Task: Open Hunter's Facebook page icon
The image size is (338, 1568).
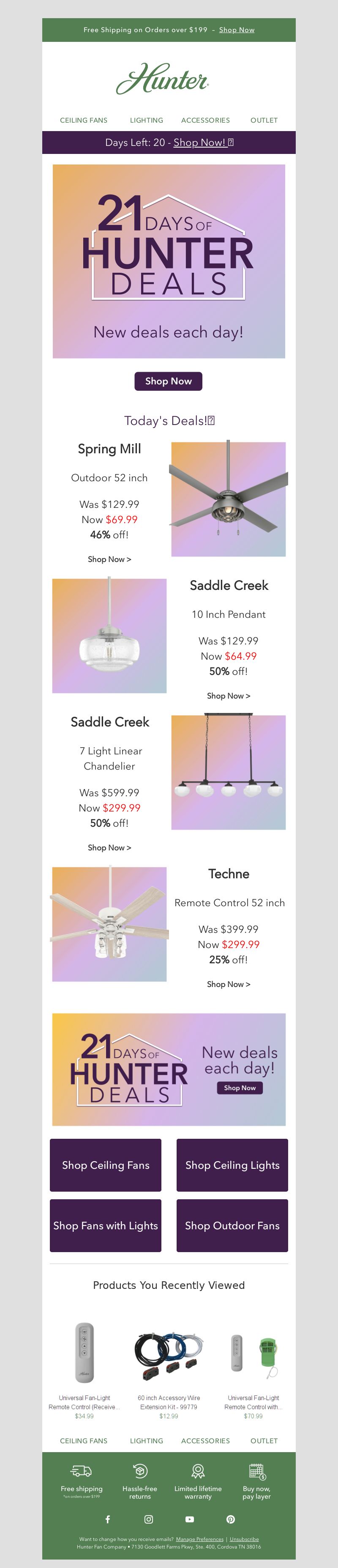Action: click(108, 1519)
